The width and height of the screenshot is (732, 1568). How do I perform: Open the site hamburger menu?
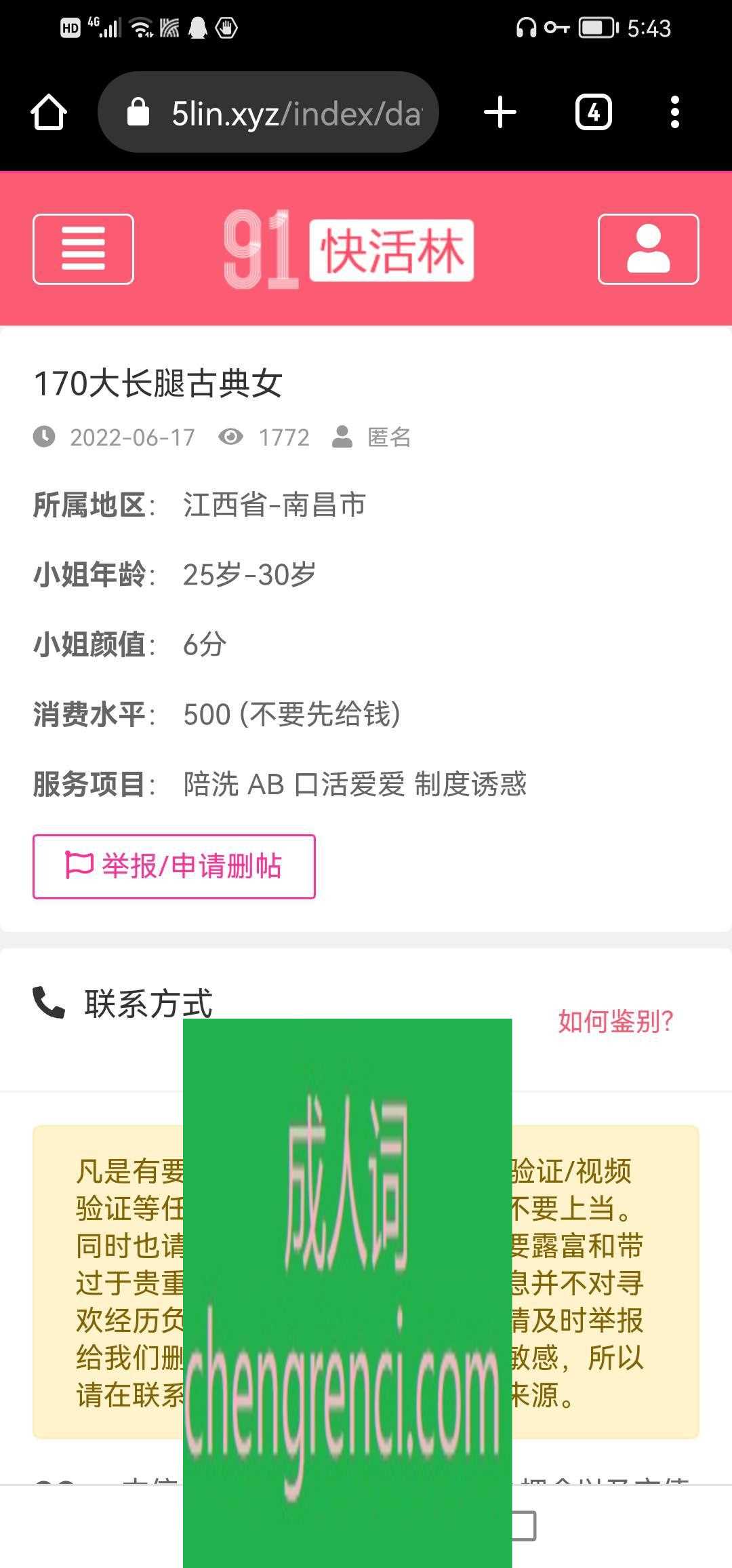pos(83,249)
